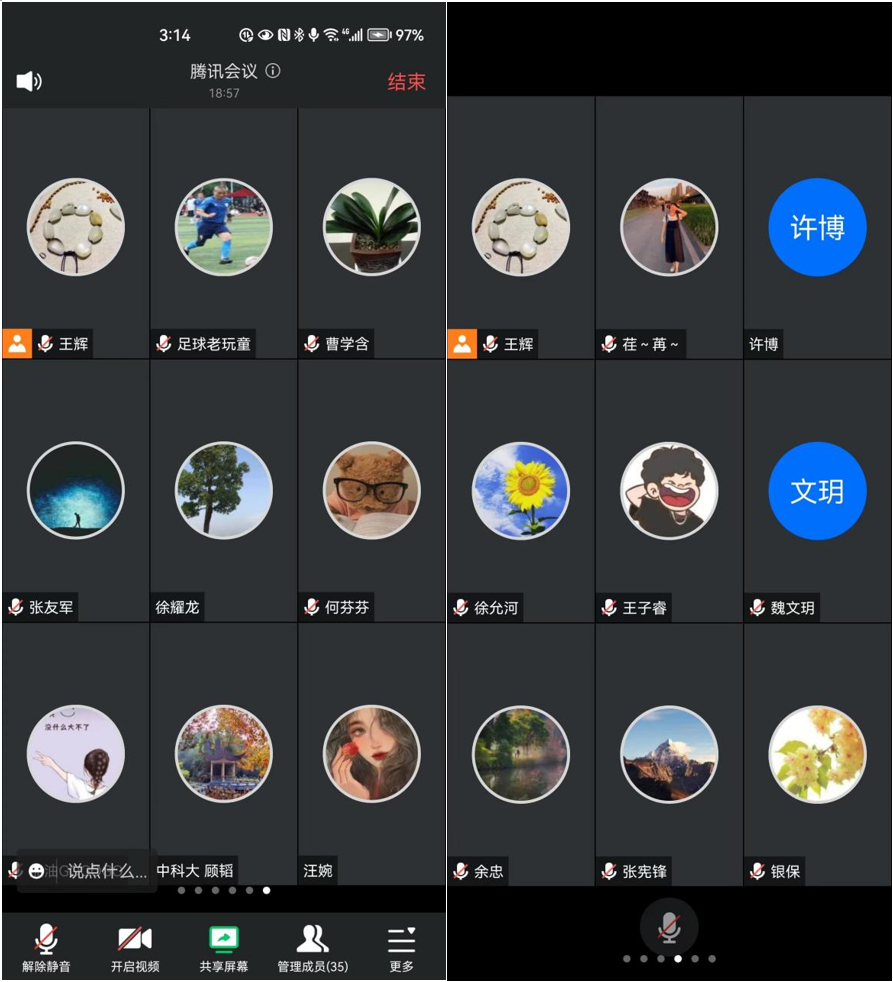
Task: Open the 更多 menu
Action: pos(401,948)
